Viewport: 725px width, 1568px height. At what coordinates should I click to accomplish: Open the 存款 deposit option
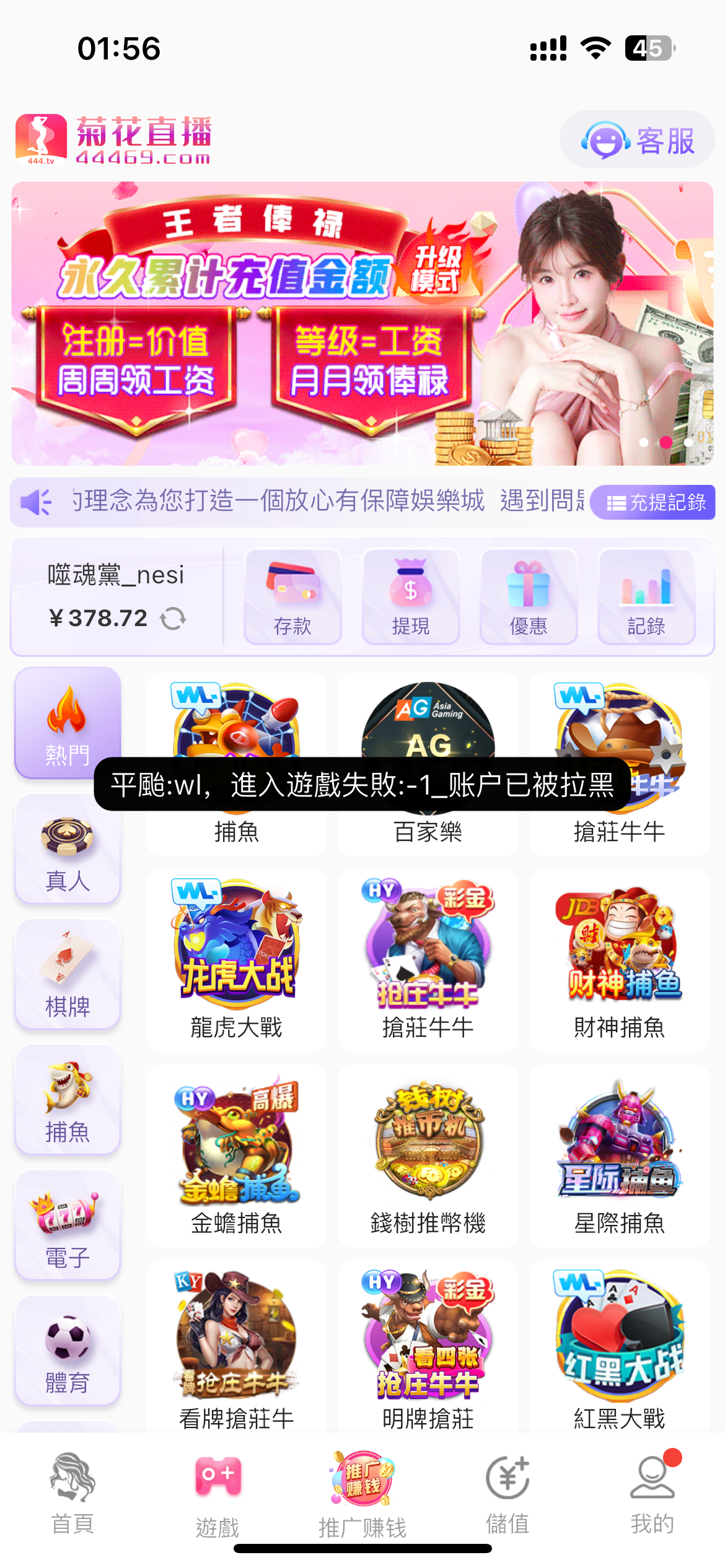[292, 597]
